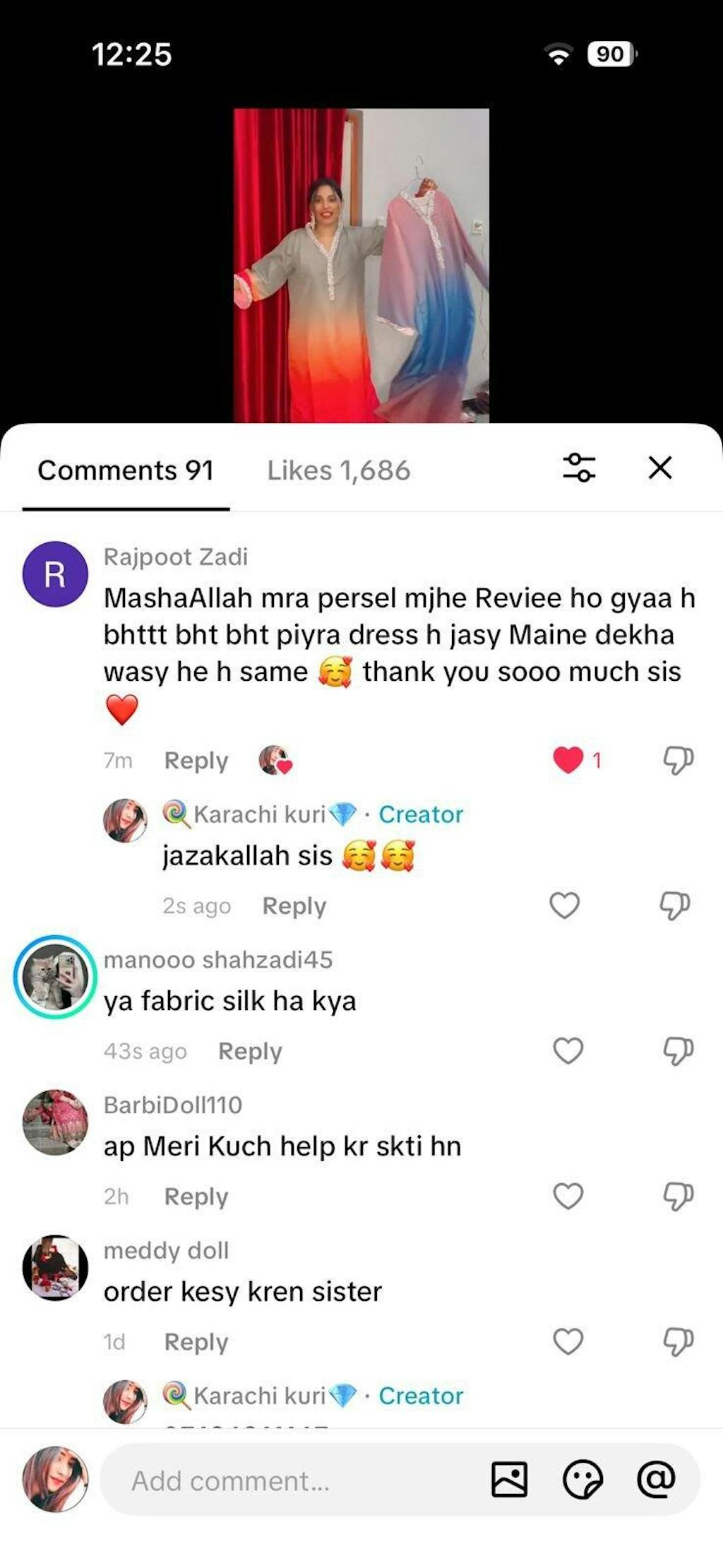Open manooo shahzadi45's profile picture
The height and width of the screenshot is (1568, 723).
pyautogui.click(x=55, y=977)
